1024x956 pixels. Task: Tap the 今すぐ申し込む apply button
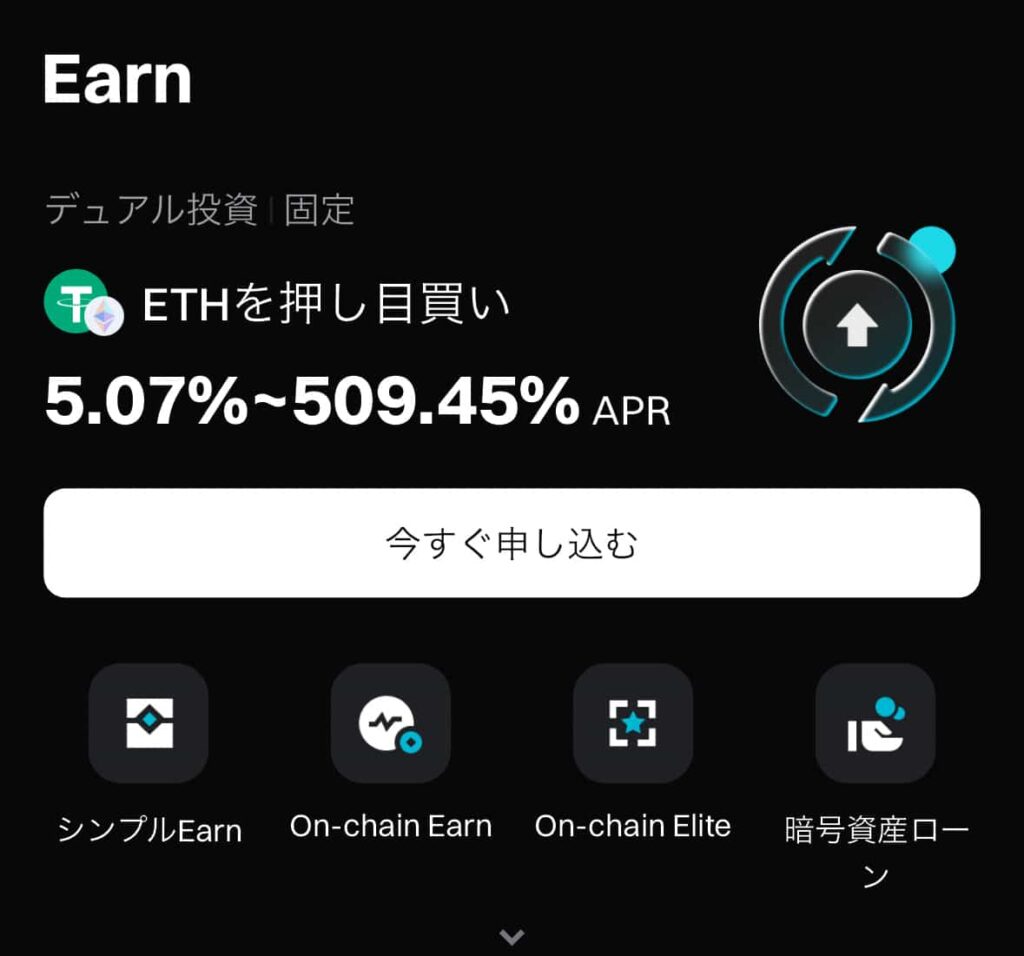pos(511,543)
